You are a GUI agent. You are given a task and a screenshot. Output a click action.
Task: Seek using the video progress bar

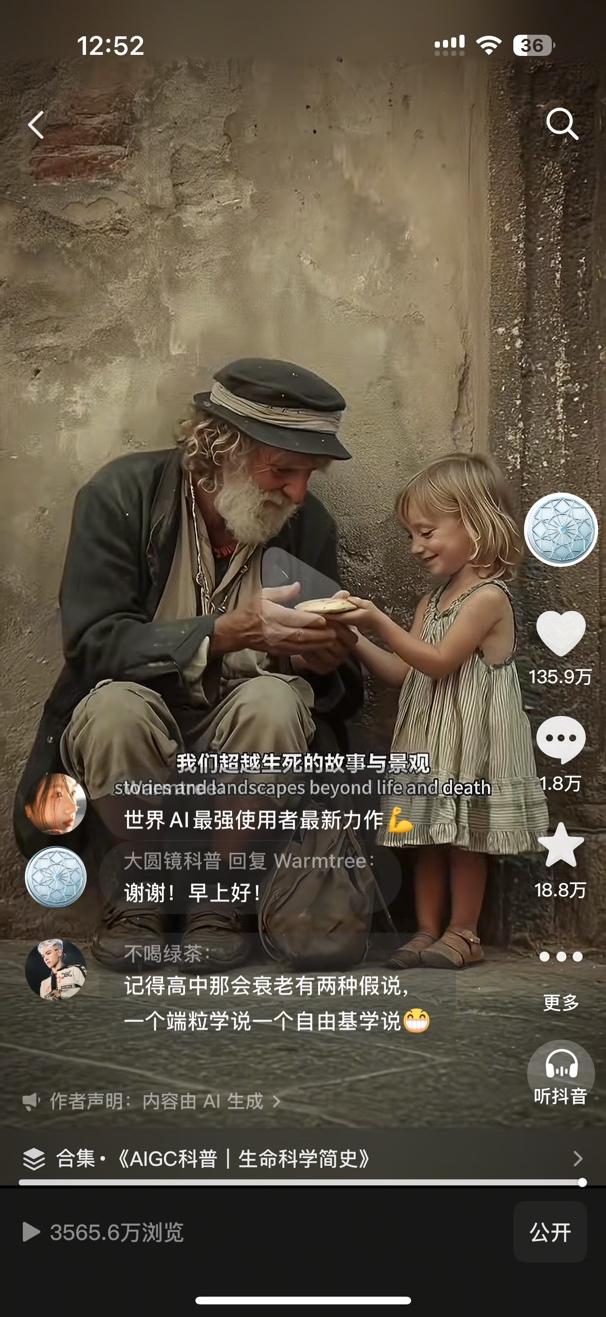click(300, 1183)
